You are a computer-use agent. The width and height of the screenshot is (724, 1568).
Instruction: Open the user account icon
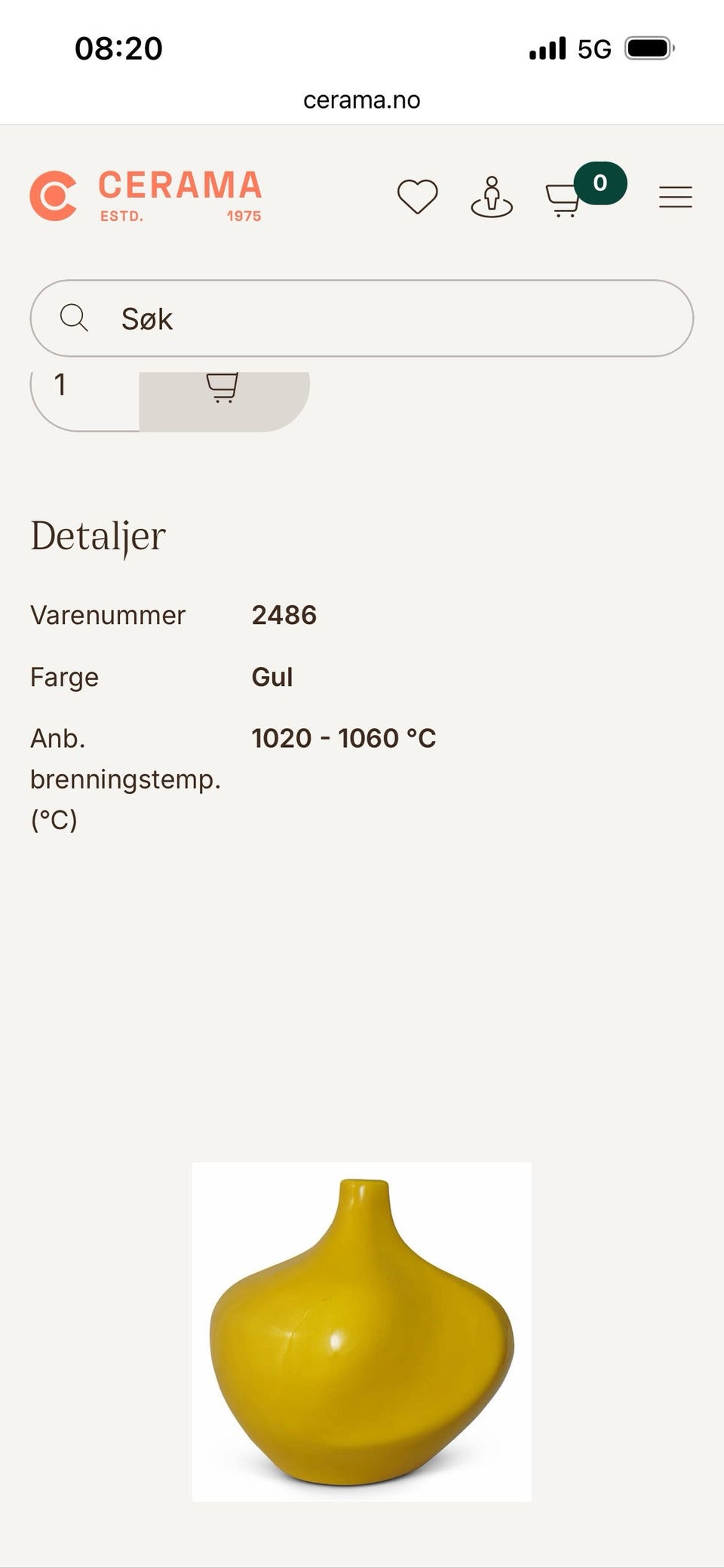(x=492, y=197)
